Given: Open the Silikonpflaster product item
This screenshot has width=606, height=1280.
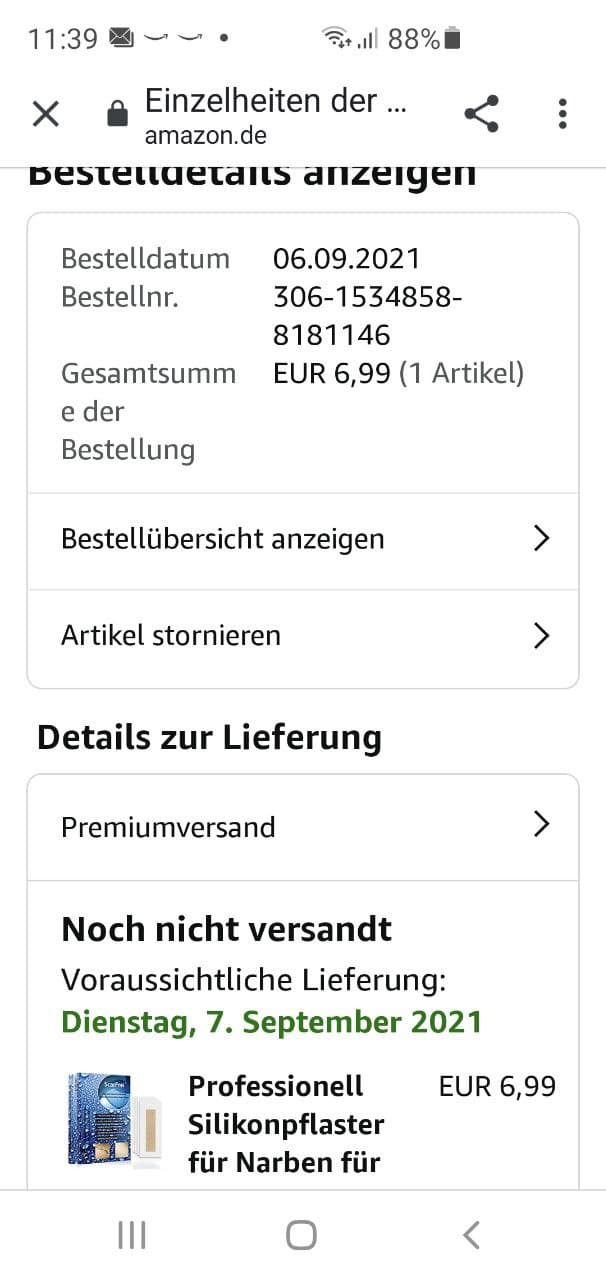Looking at the screenshot, I should pos(286,1124).
